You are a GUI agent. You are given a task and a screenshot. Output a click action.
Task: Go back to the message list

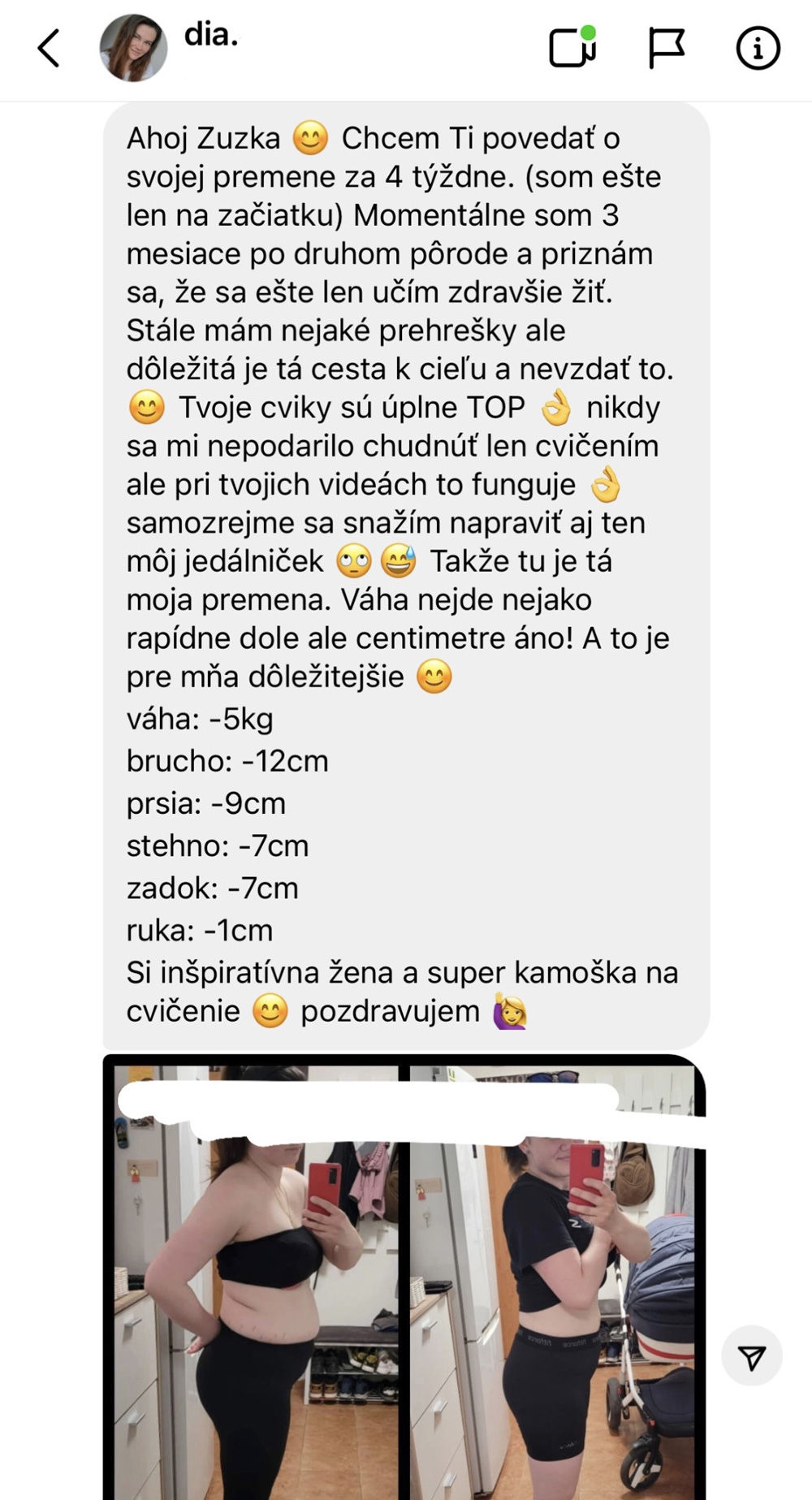(49, 48)
